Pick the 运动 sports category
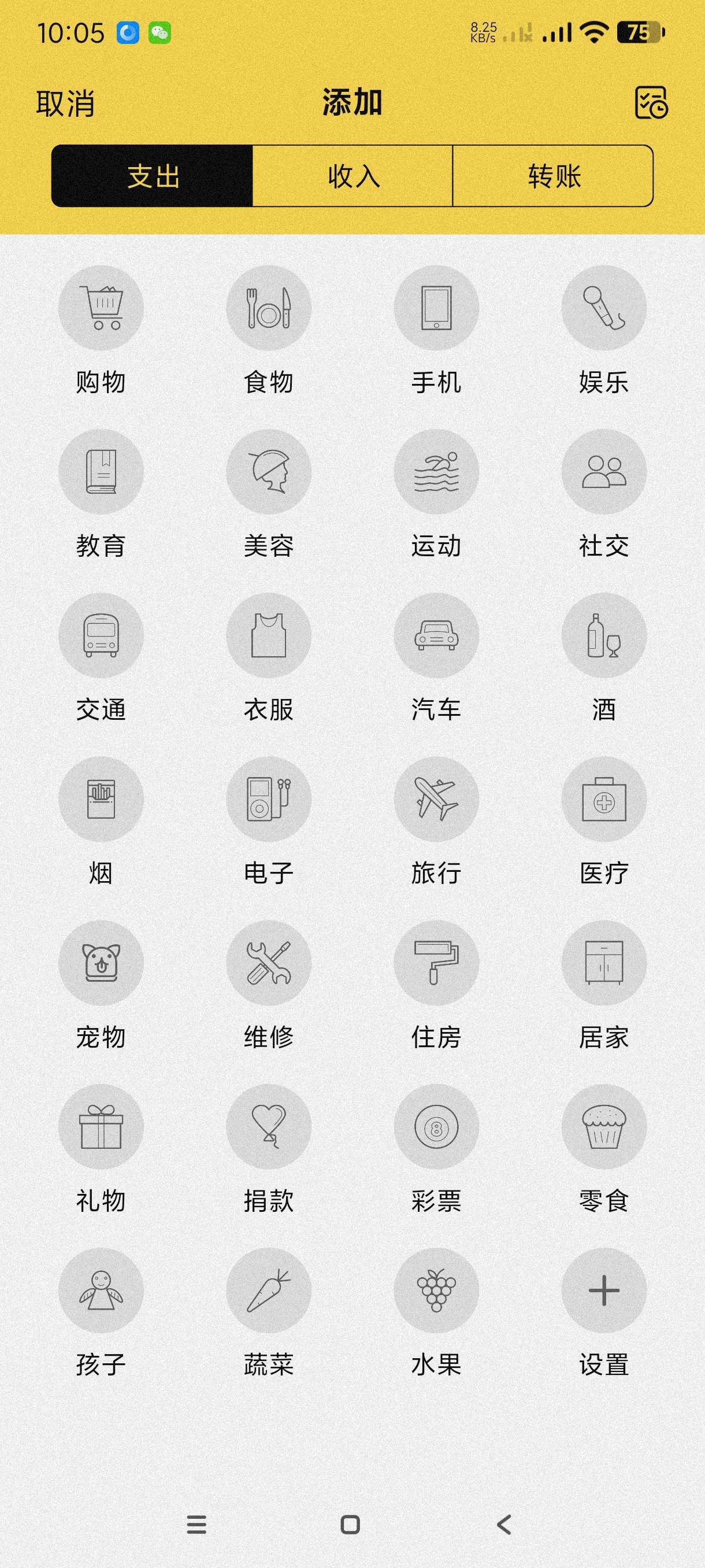This screenshot has height=1568, width=705. coord(436,472)
